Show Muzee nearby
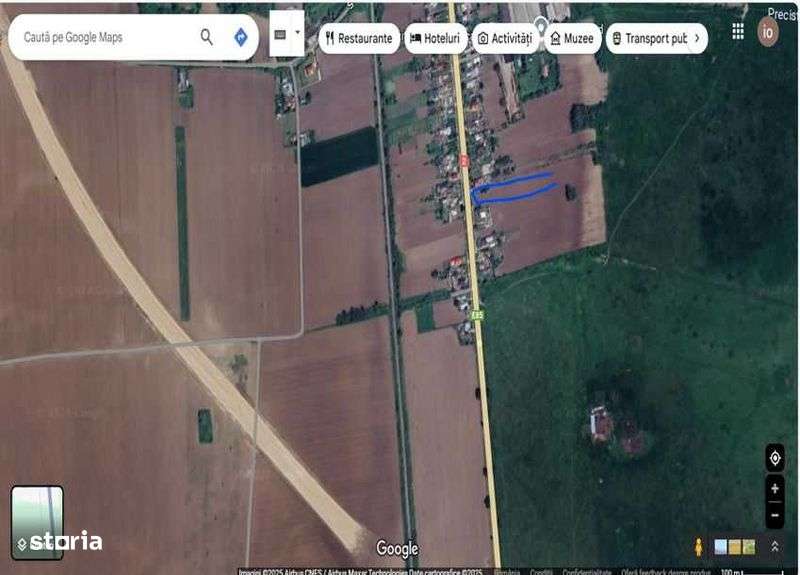Viewport: 800px width, 575px height. tap(573, 39)
